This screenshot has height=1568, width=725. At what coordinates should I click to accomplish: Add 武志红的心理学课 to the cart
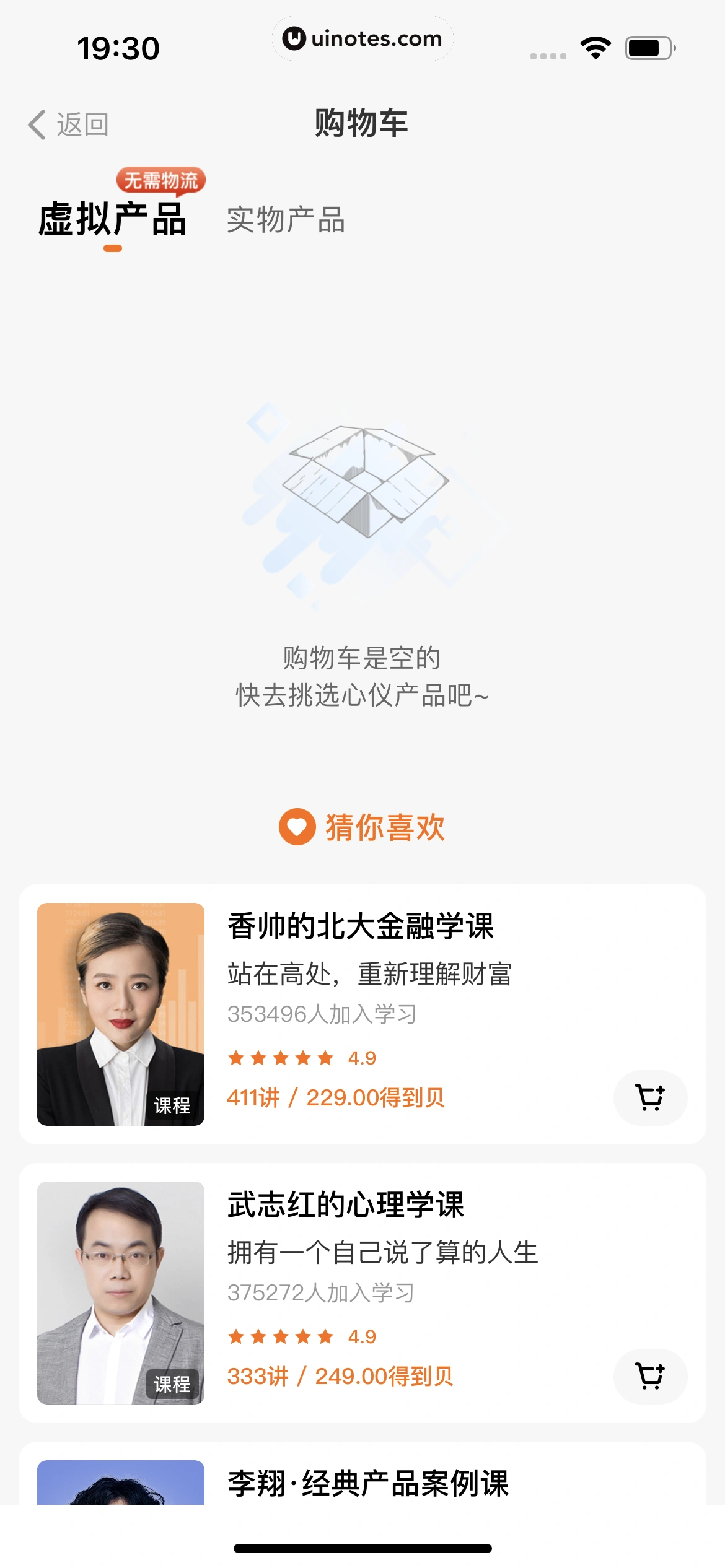650,1376
